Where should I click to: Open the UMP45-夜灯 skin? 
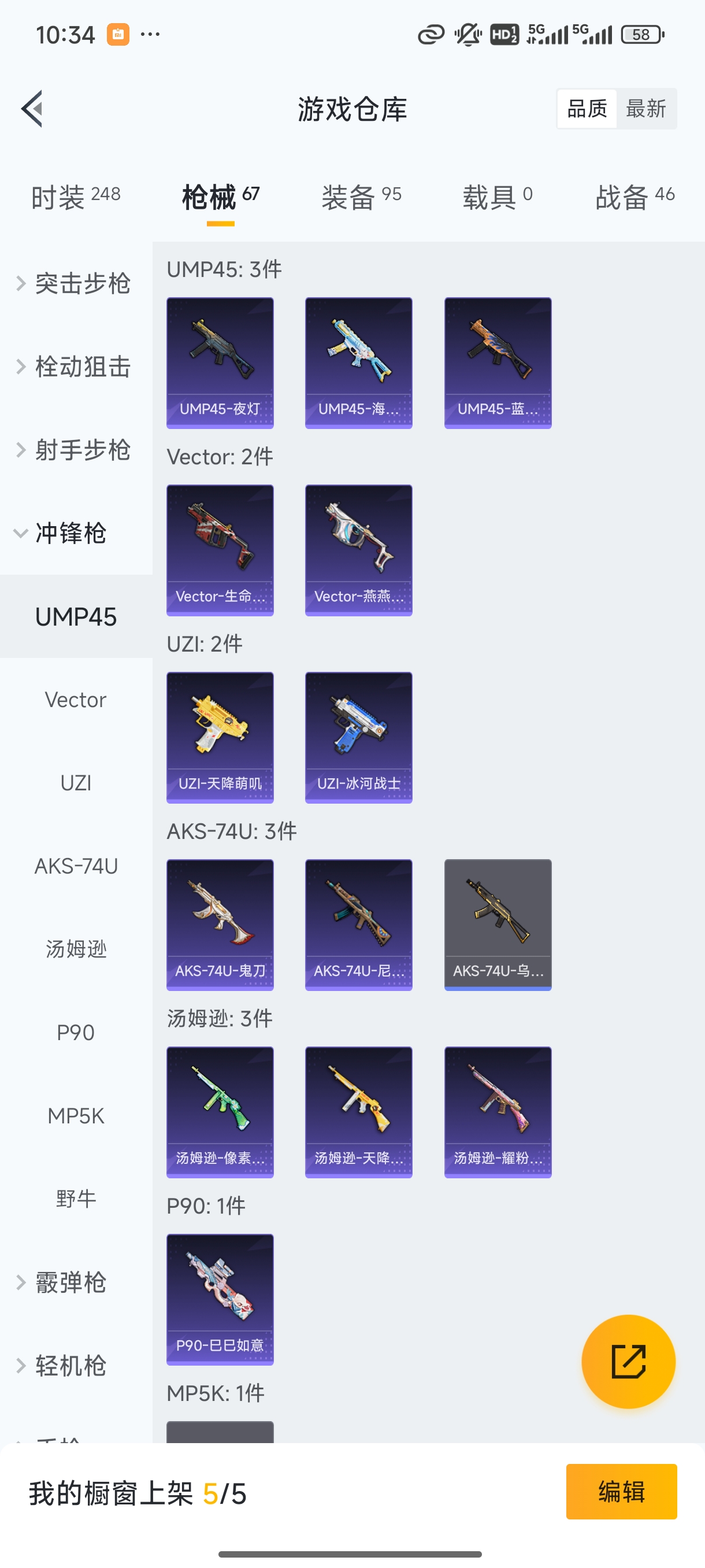tap(220, 363)
